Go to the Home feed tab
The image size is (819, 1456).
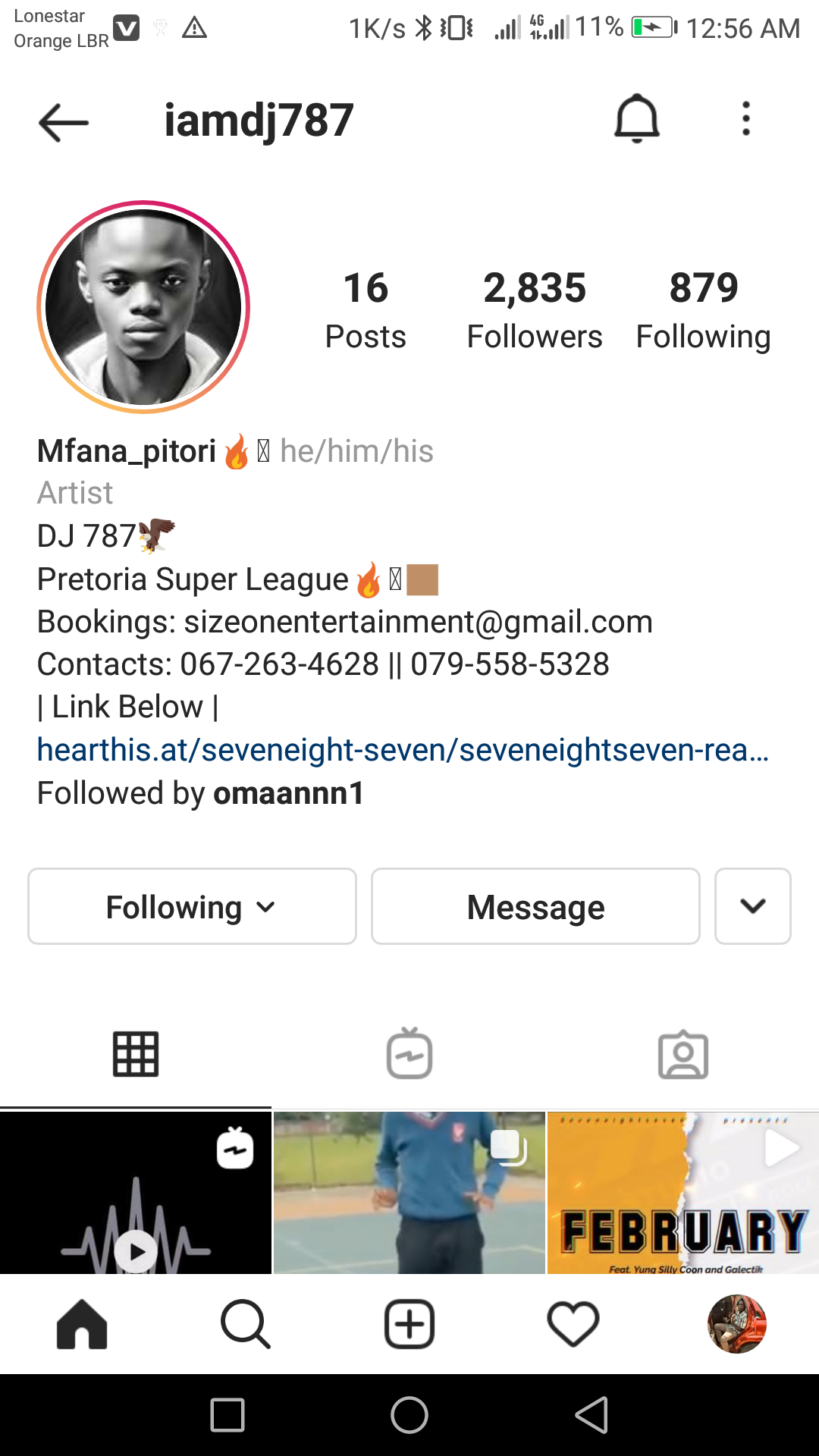click(82, 1324)
